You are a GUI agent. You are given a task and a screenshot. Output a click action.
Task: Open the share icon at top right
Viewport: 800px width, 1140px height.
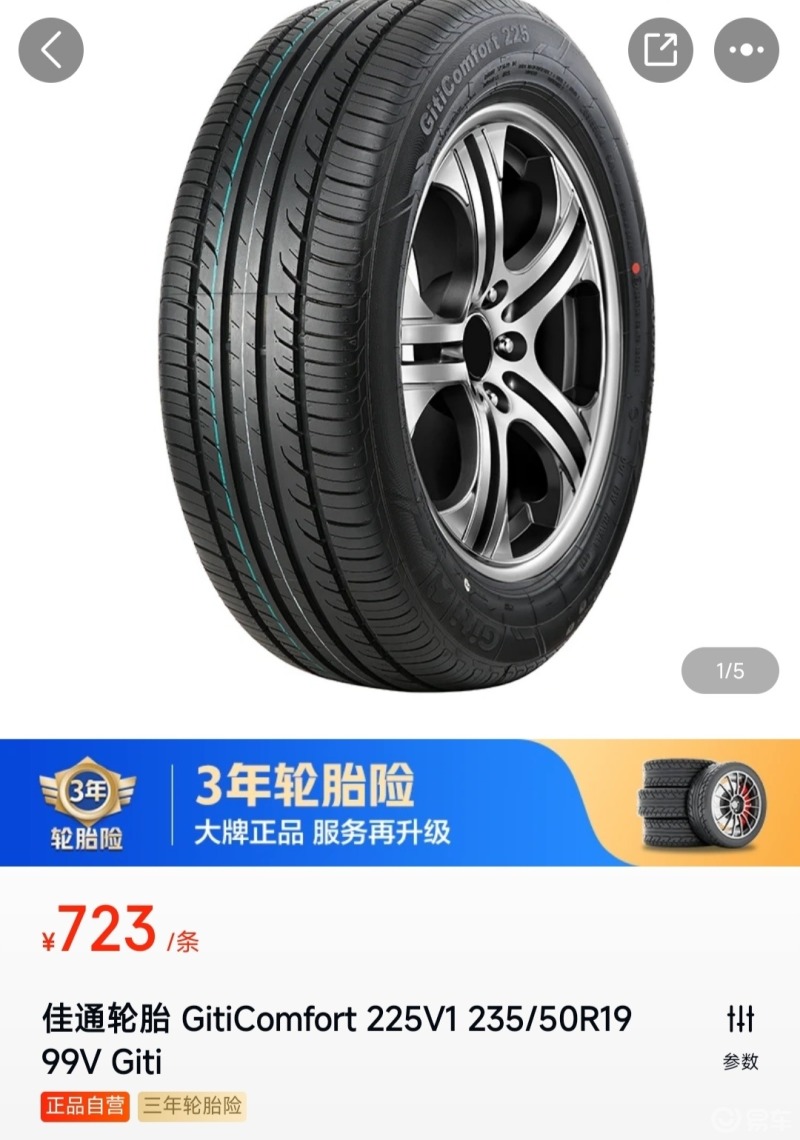point(659,48)
